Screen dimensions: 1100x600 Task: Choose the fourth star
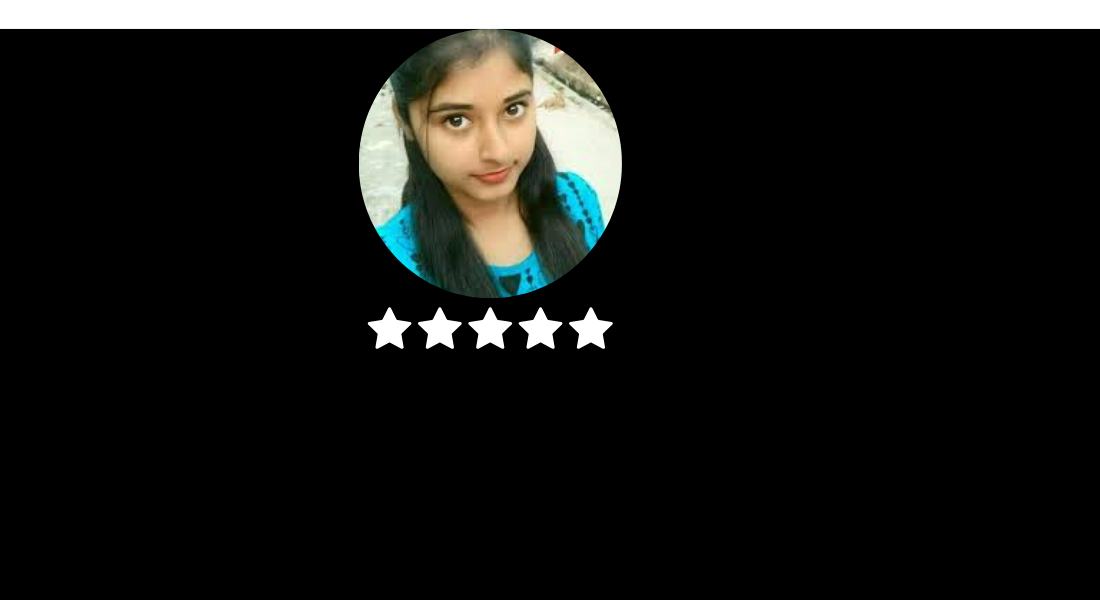click(540, 329)
